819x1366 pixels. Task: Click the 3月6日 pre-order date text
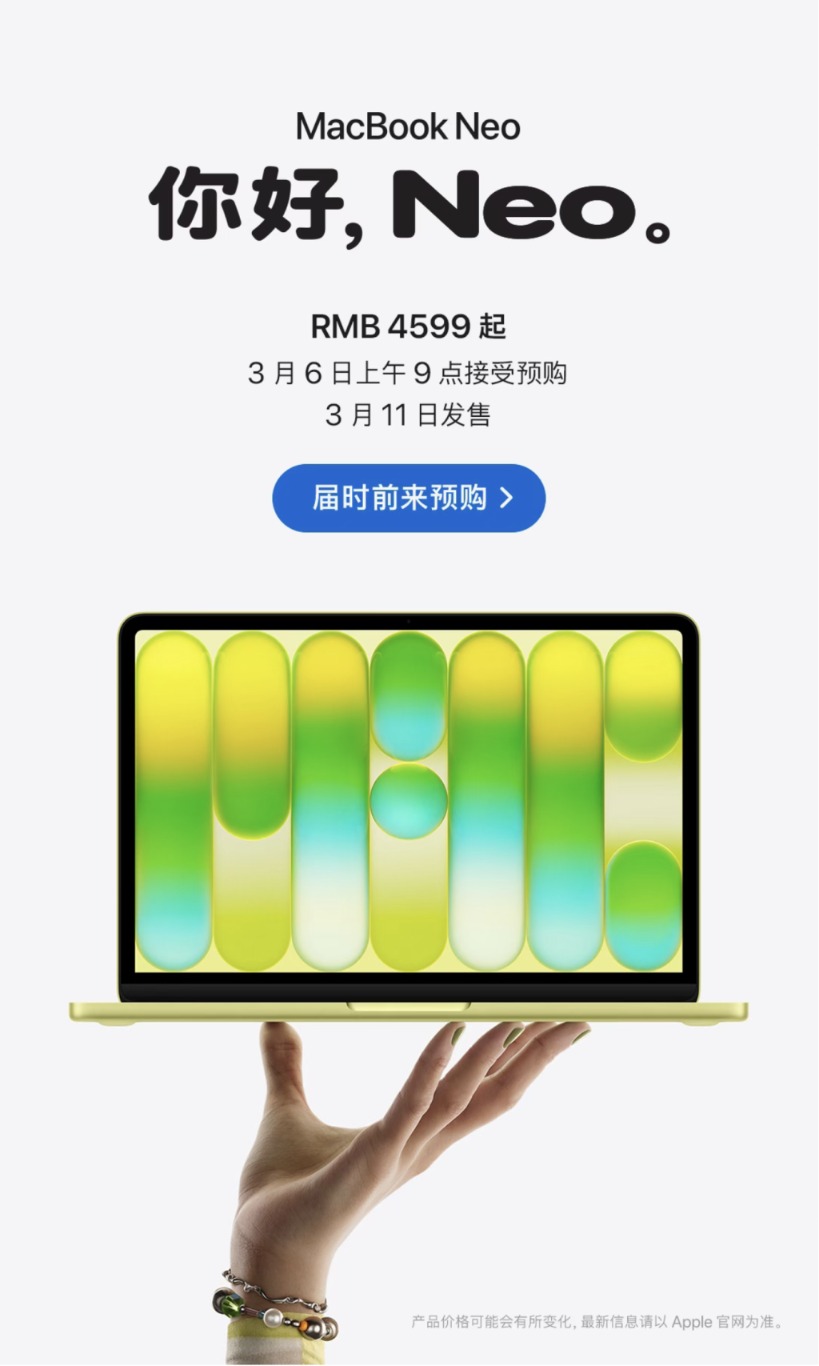(408, 373)
